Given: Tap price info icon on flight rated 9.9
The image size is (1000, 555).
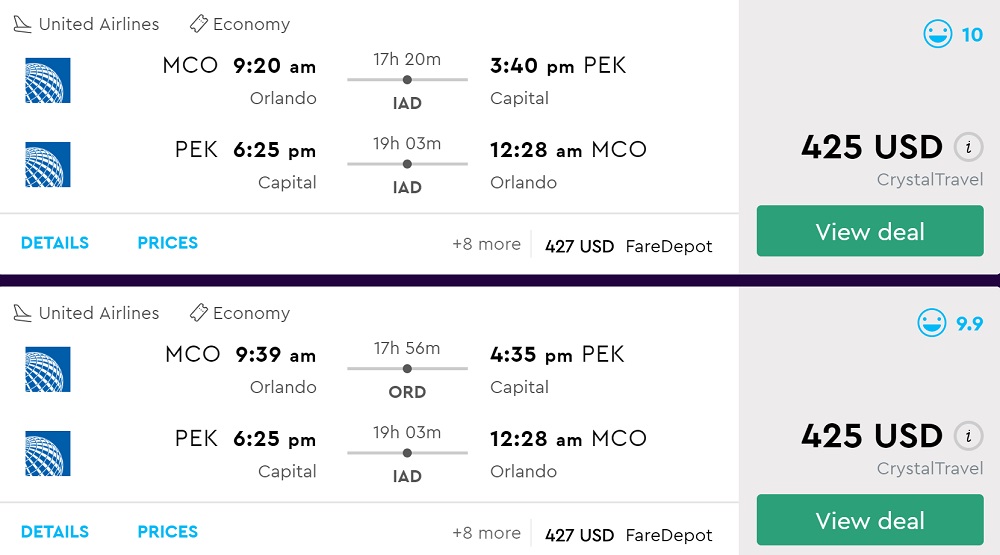Looking at the screenshot, I should tap(966, 436).
